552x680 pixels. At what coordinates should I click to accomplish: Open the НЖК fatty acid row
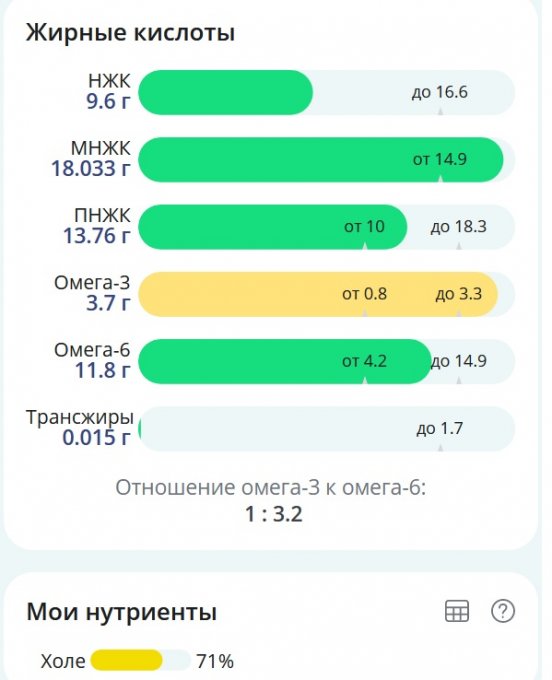(271, 92)
